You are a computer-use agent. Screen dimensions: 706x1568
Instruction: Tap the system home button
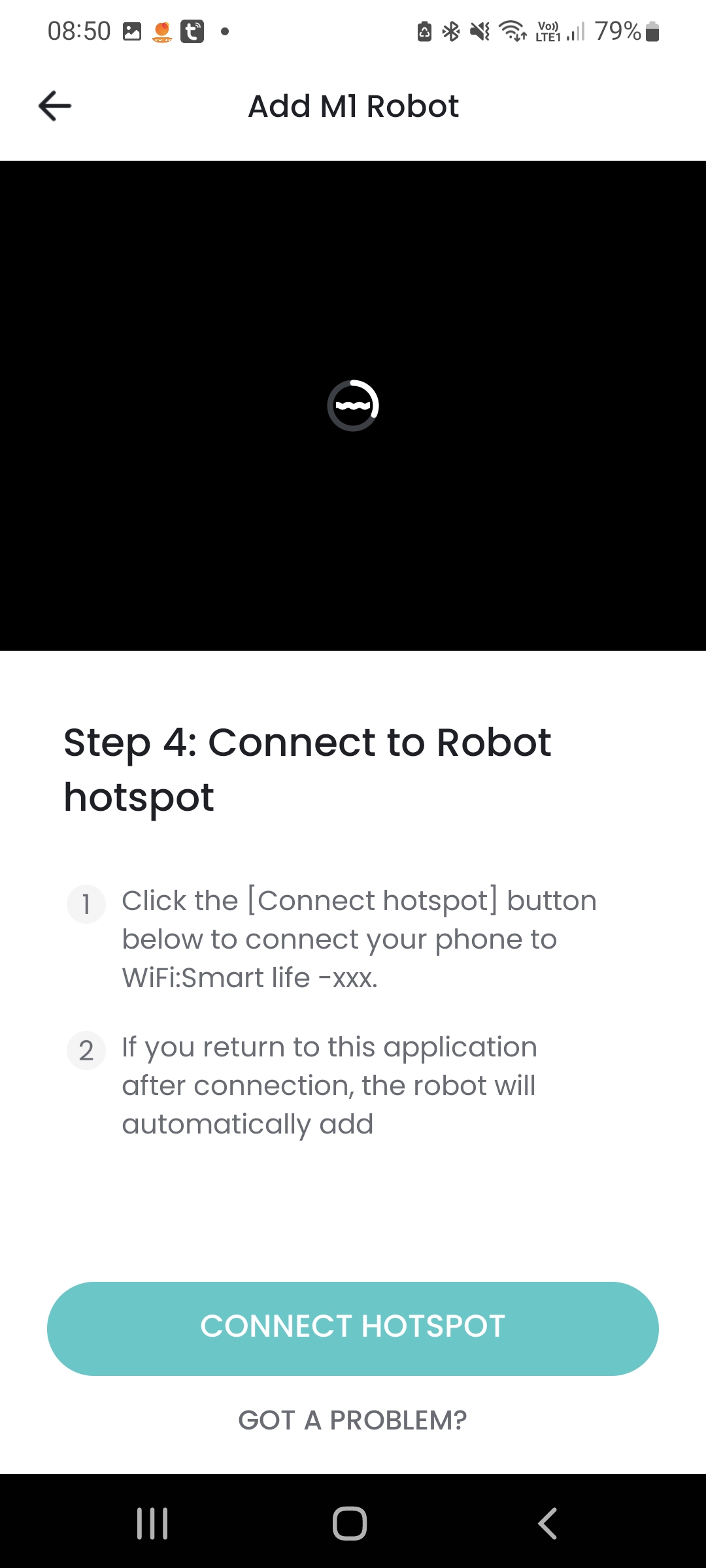(x=350, y=1524)
